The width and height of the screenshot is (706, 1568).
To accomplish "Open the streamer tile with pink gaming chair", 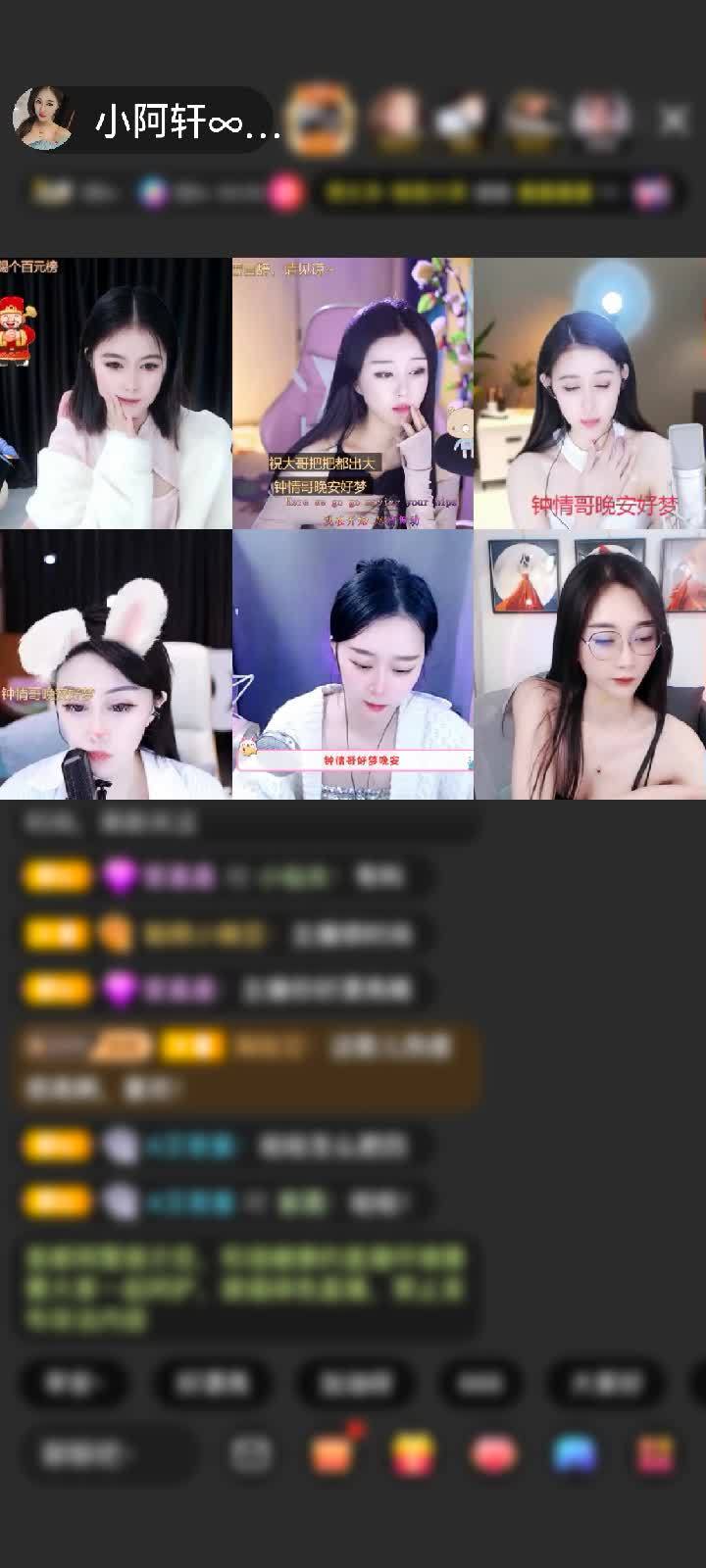I will coord(352,393).
